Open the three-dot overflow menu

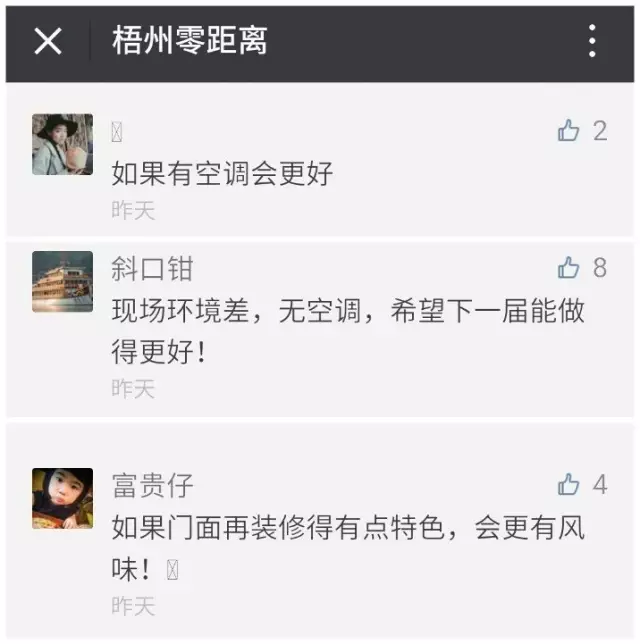coord(593,42)
